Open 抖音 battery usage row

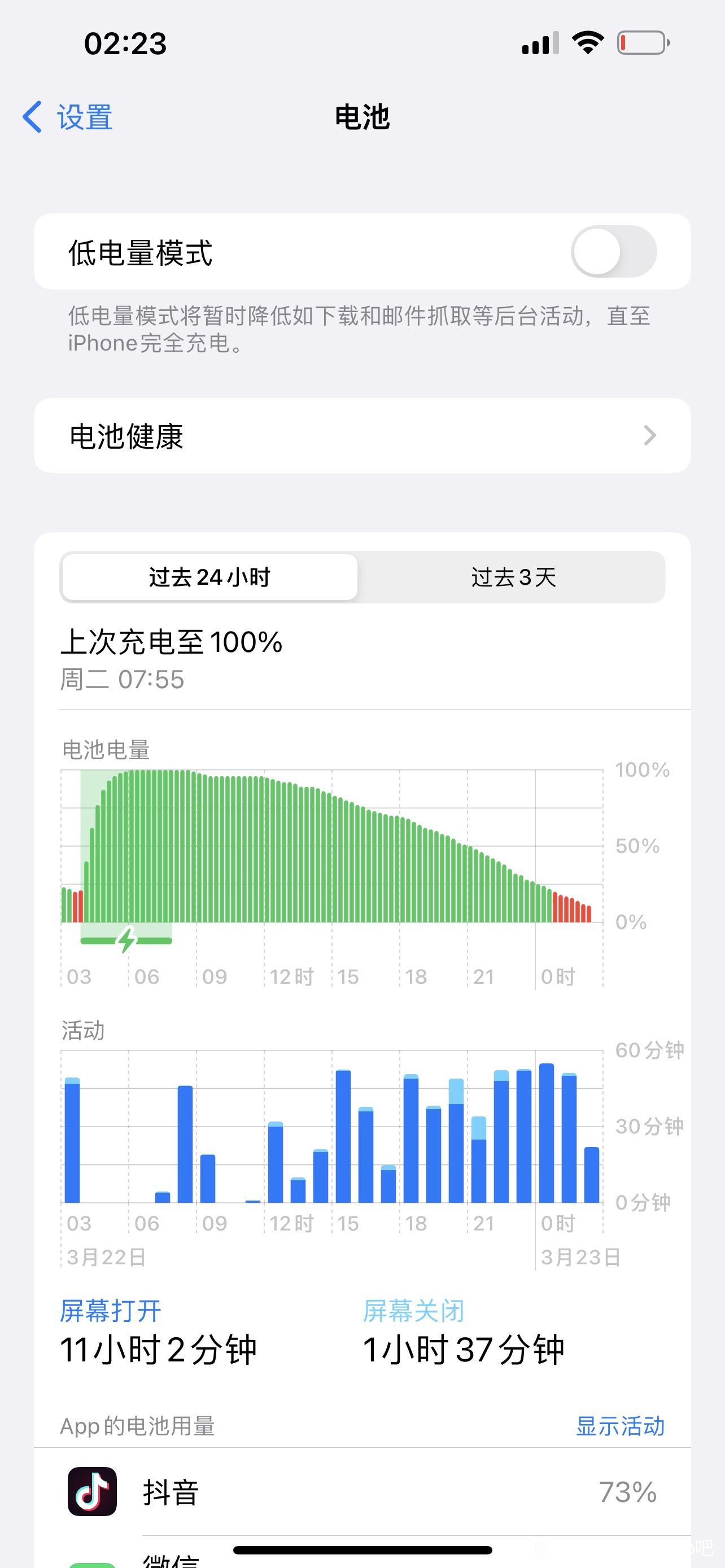coord(362,1492)
